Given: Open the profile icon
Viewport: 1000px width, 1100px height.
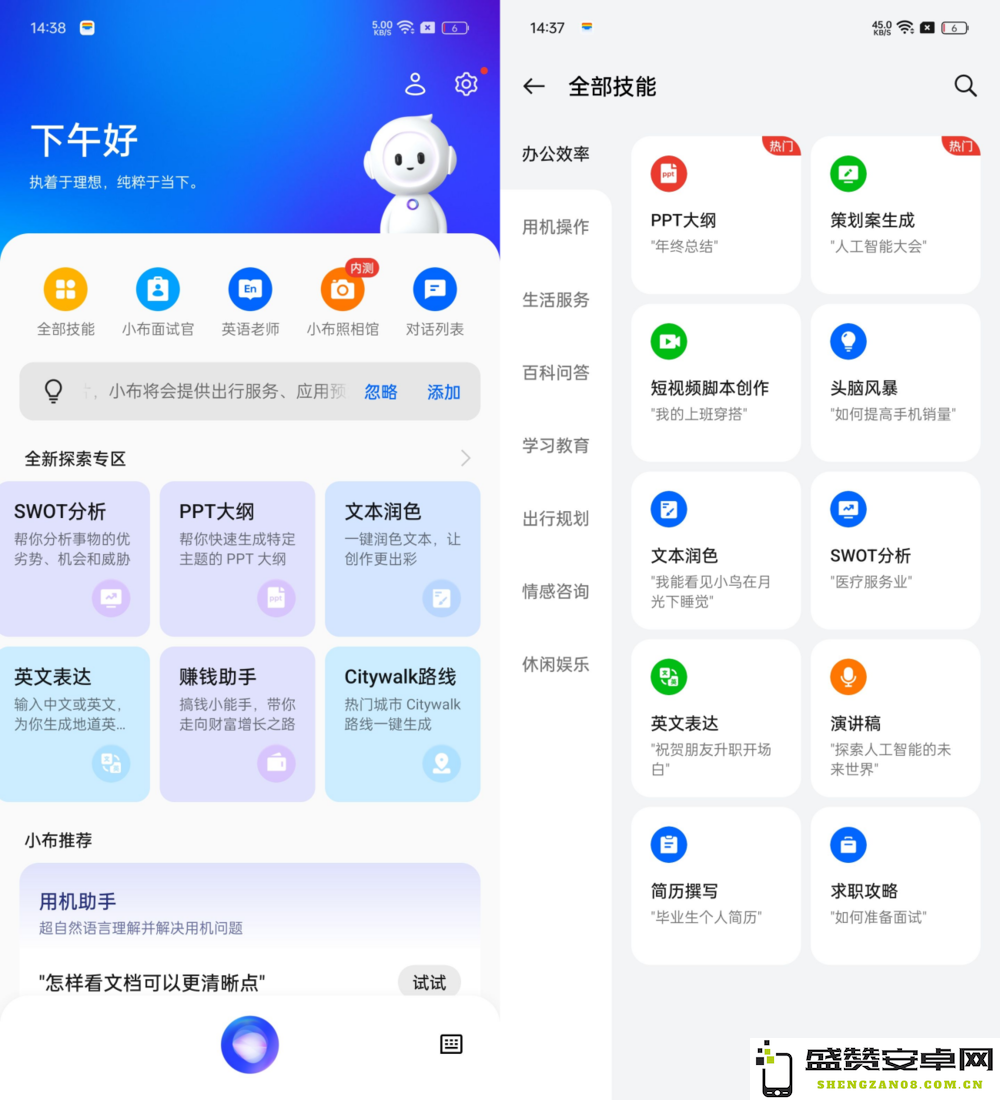Looking at the screenshot, I should point(415,84).
